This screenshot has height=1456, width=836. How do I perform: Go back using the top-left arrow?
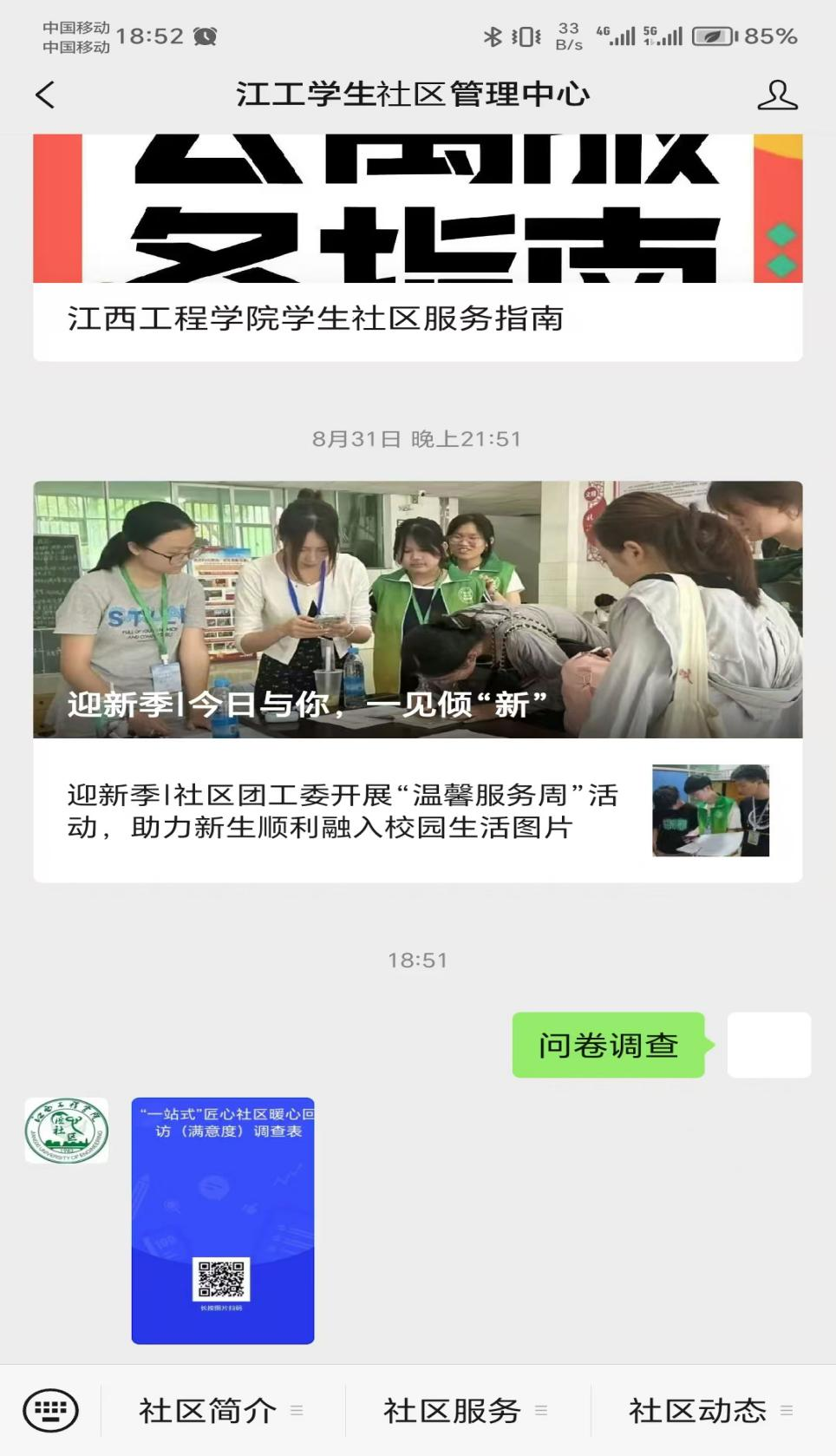pos(45,95)
